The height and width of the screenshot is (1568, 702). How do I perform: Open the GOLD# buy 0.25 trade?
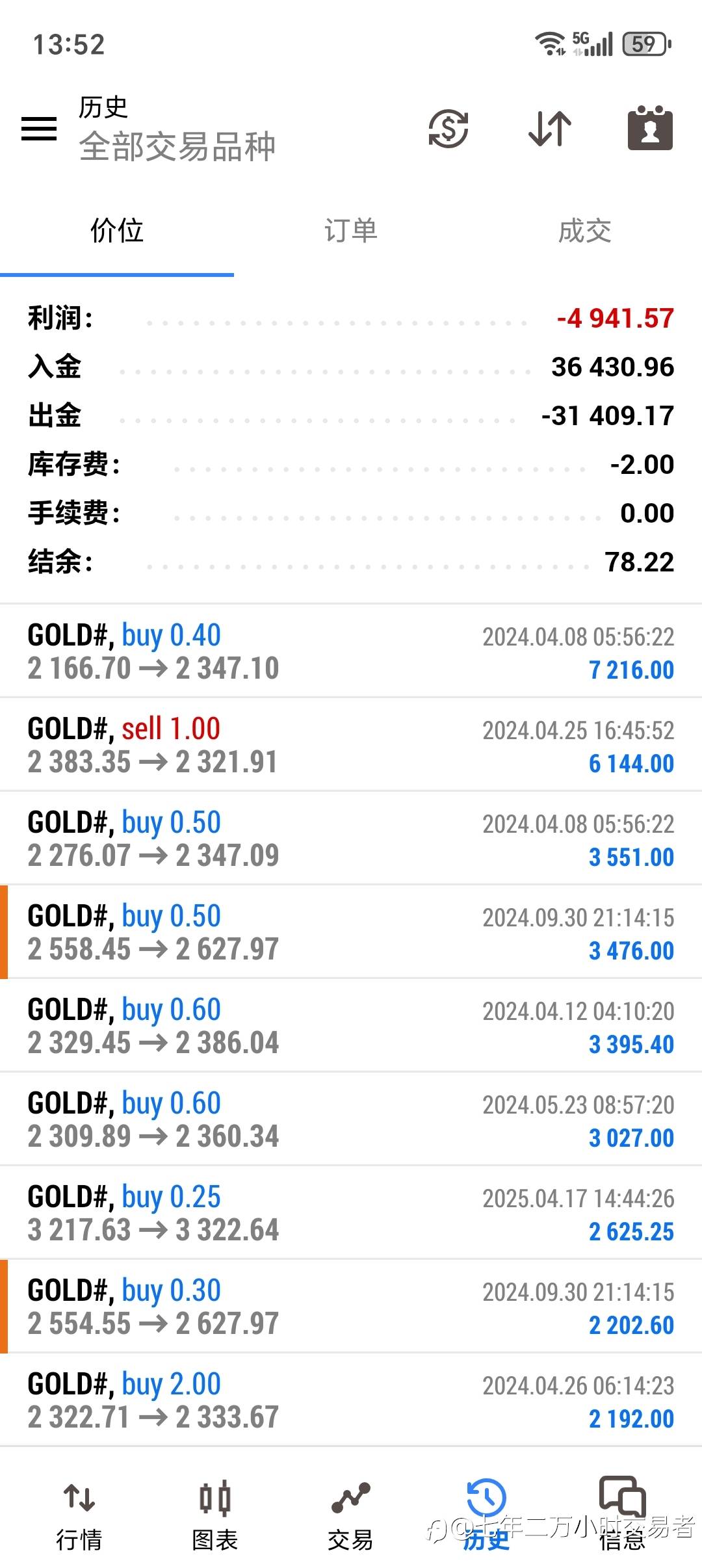(351, 1212)
